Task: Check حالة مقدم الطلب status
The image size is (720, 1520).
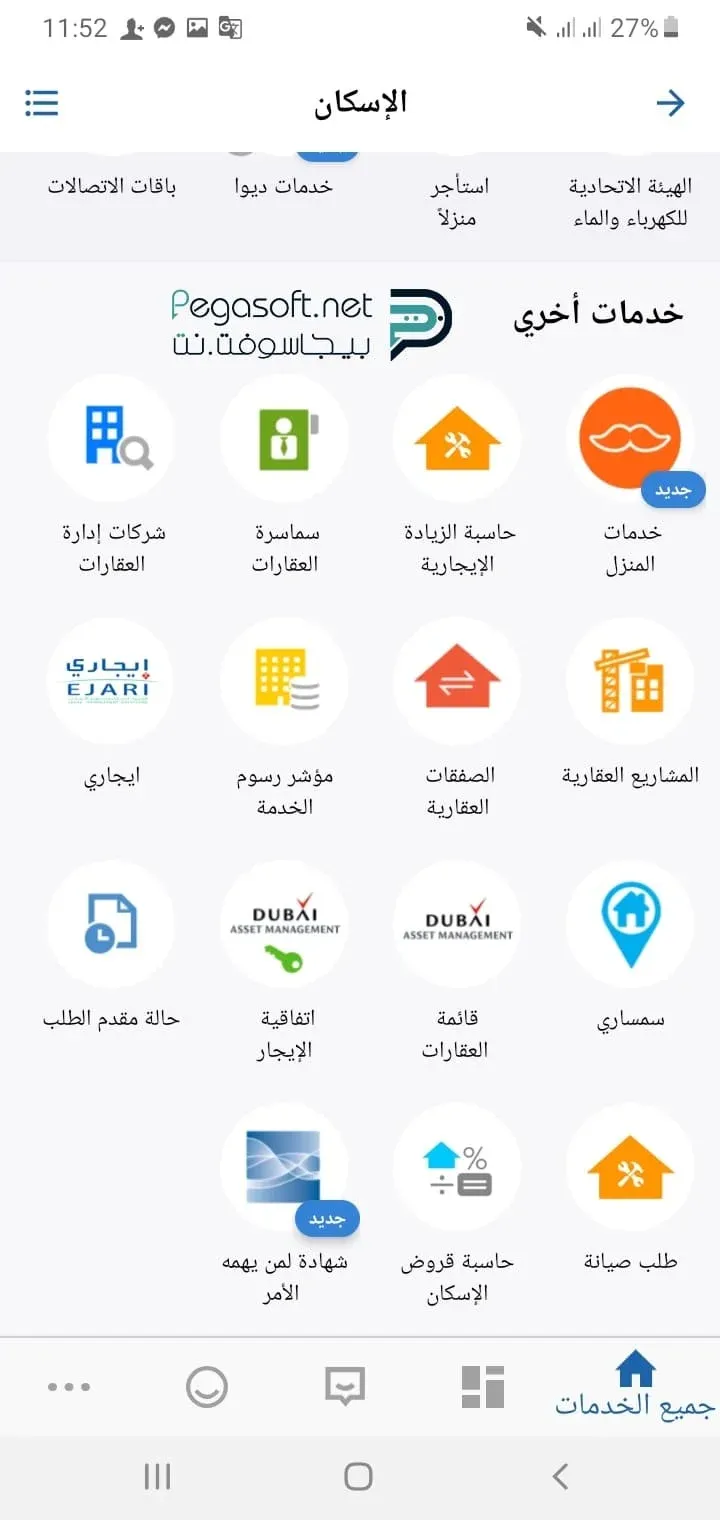Action: [x=112, y=924]
